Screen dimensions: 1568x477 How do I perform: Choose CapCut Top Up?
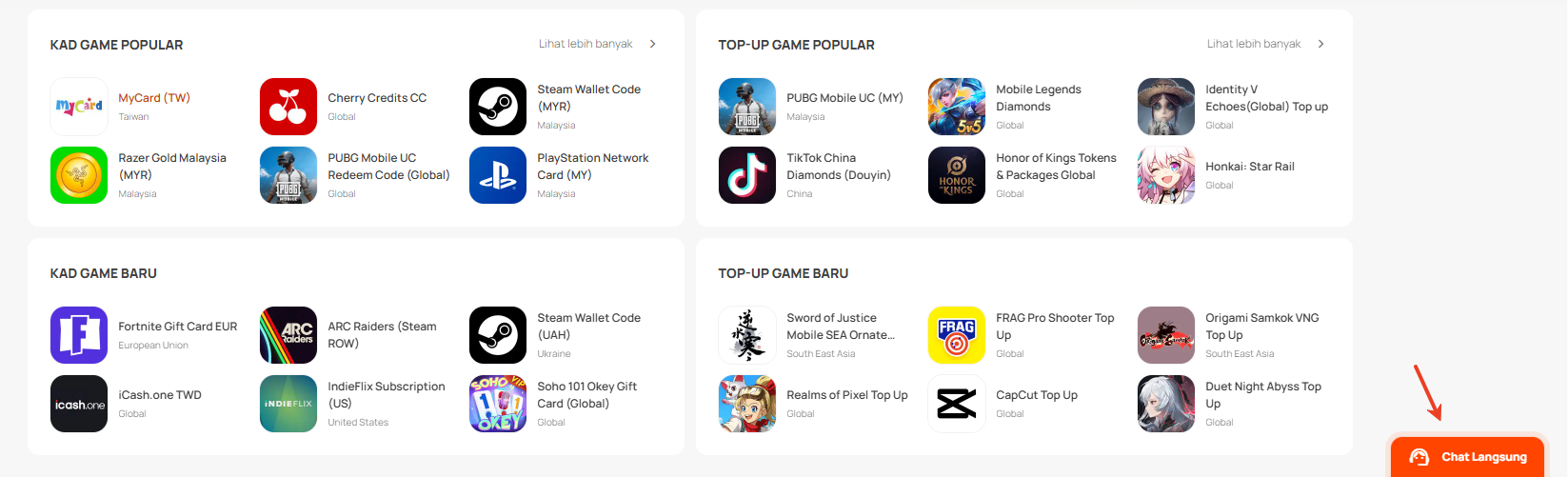[1036, 395]
